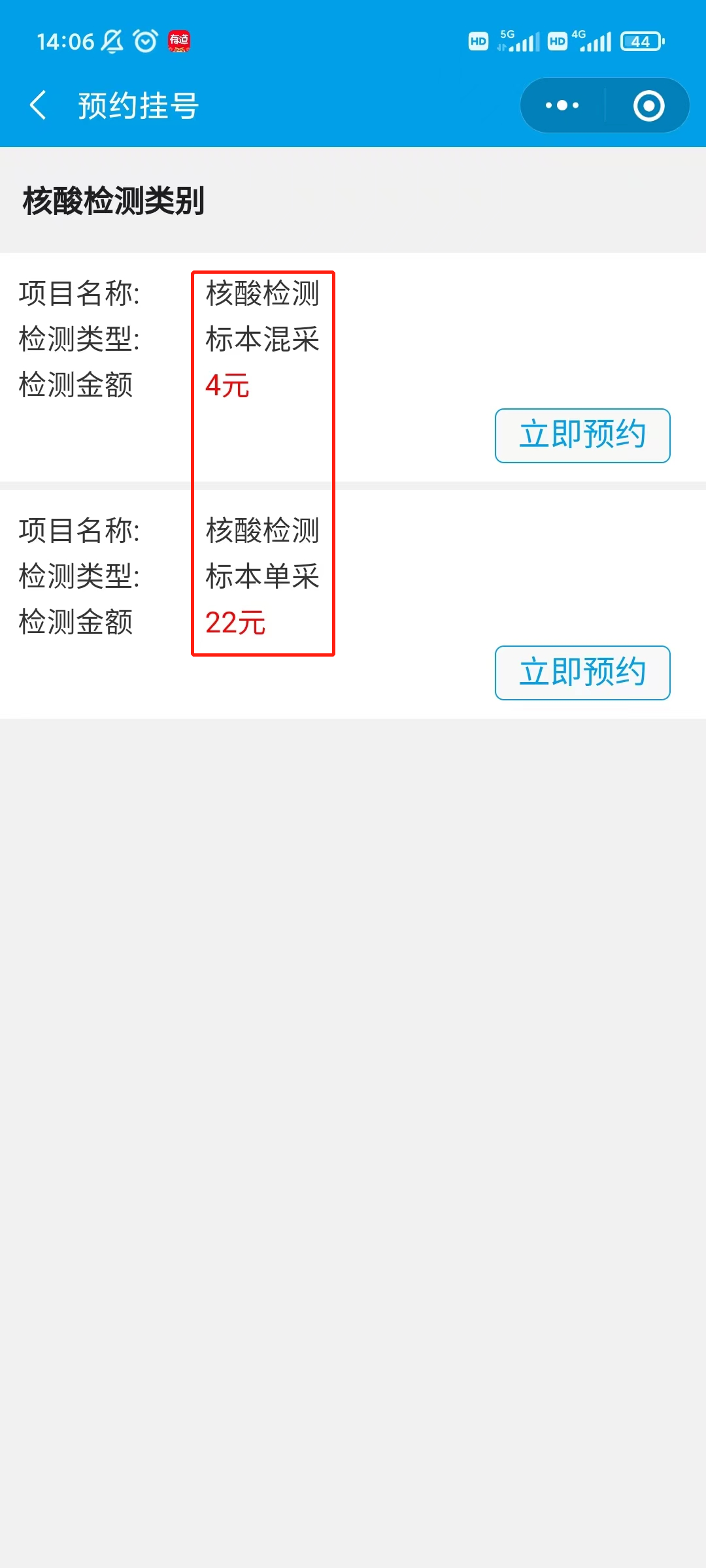Open the mini program more-options menu
706x1568 pixels.
coord(562,105)
